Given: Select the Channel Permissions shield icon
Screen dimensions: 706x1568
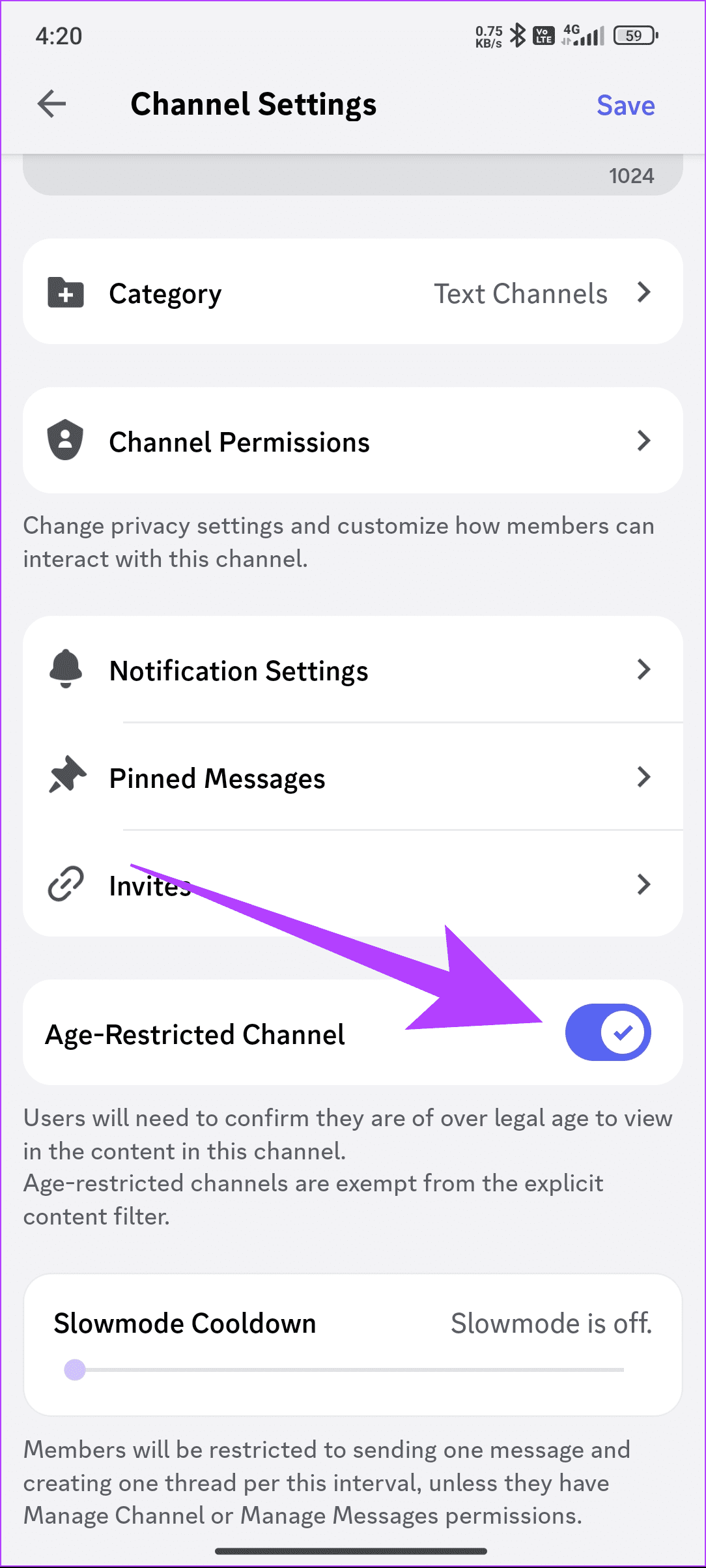Looking at the screenshot, I should tap(65, 441).
